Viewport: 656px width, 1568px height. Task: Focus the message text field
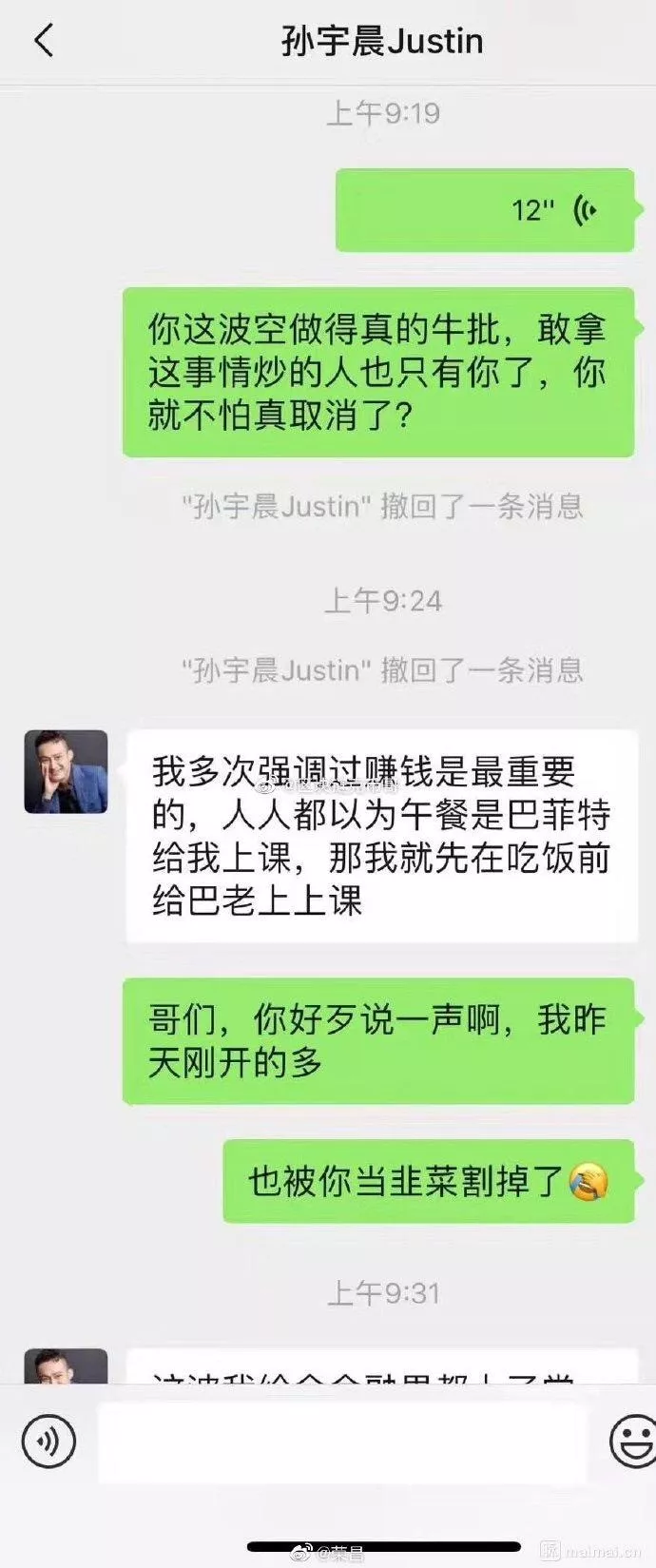tap(341, 1442)
